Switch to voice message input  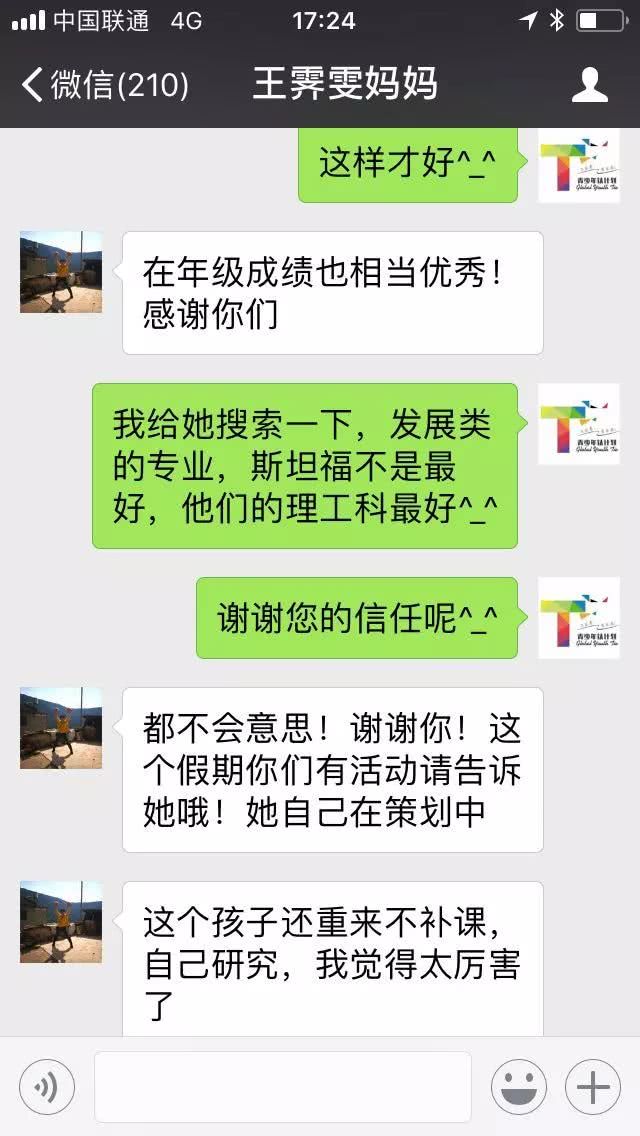47,1087
